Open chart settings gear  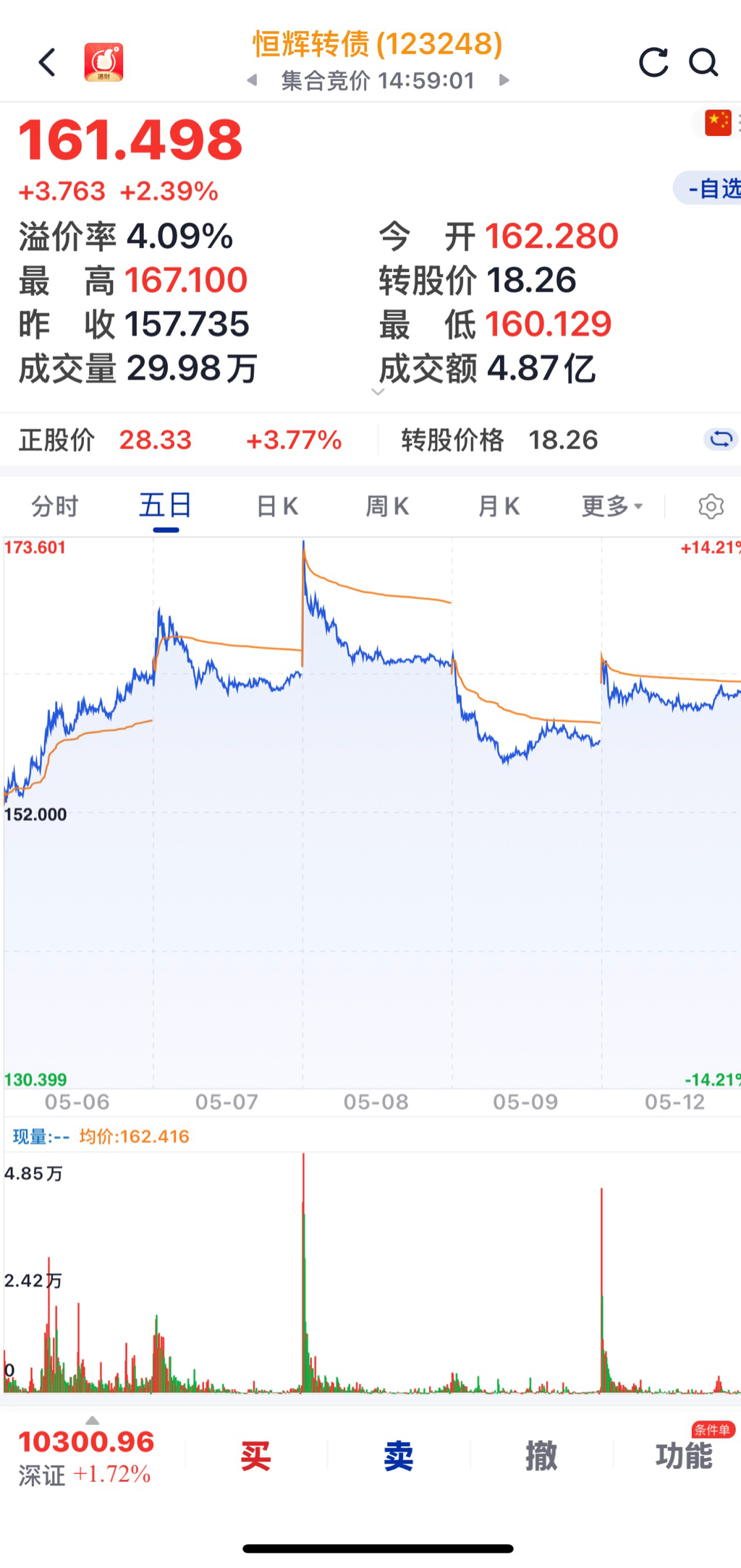tap(711, 506)
